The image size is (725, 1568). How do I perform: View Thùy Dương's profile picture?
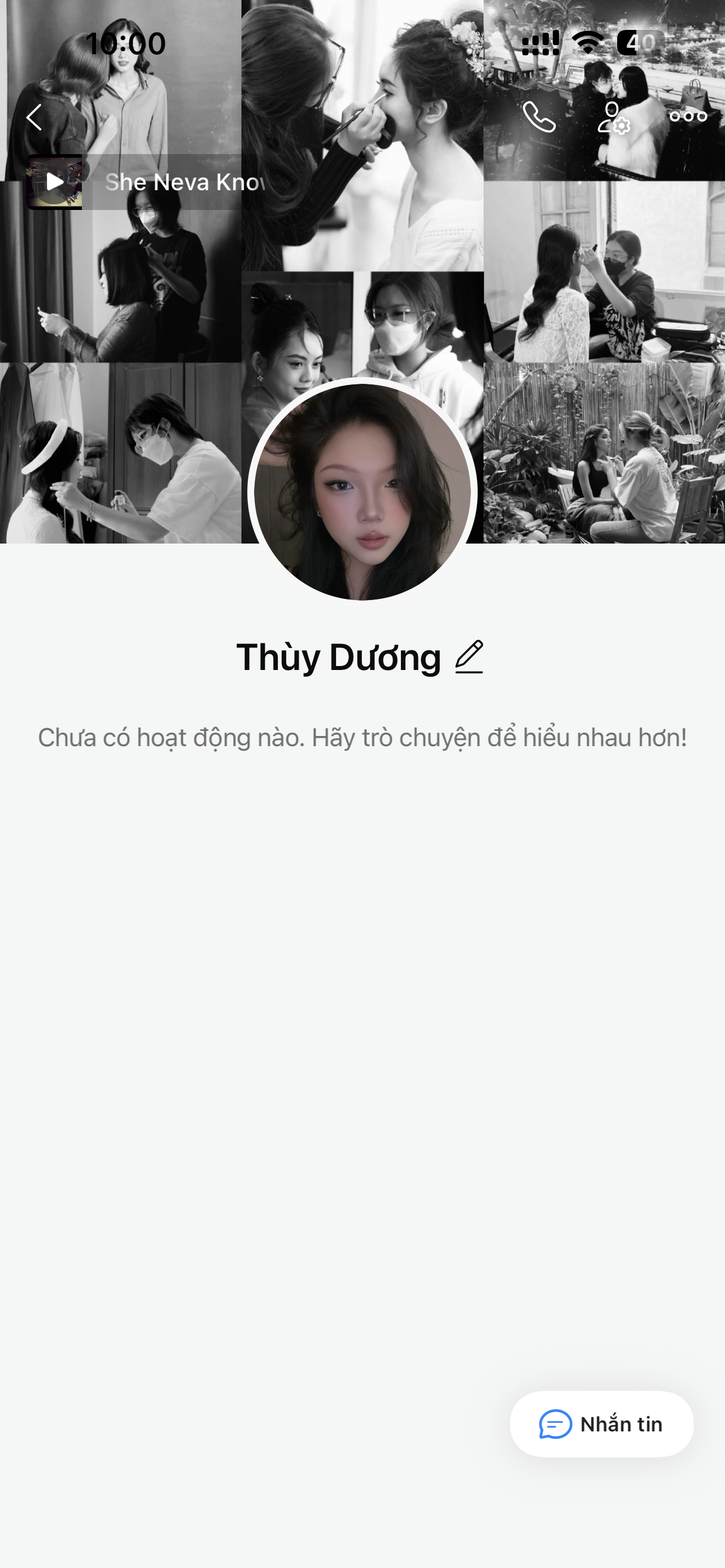click(x=362, y=490)
